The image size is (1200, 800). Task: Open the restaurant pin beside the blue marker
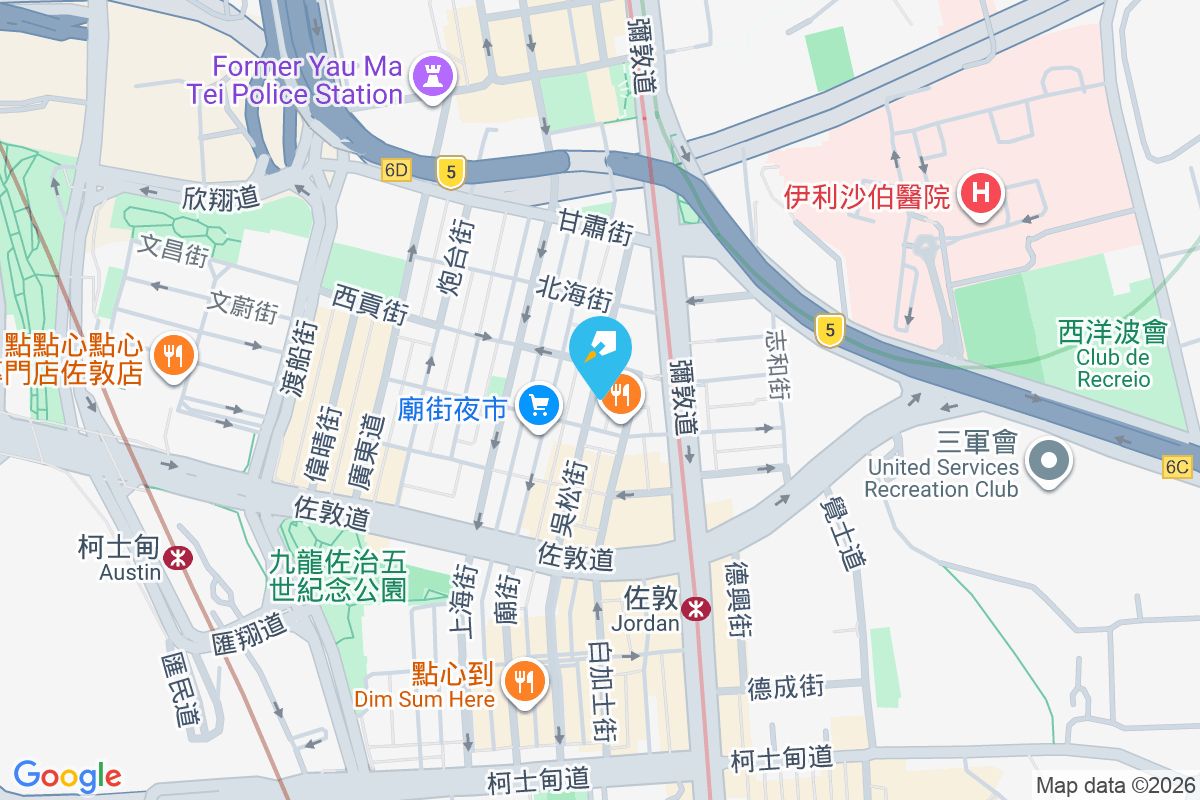point(622,395)
